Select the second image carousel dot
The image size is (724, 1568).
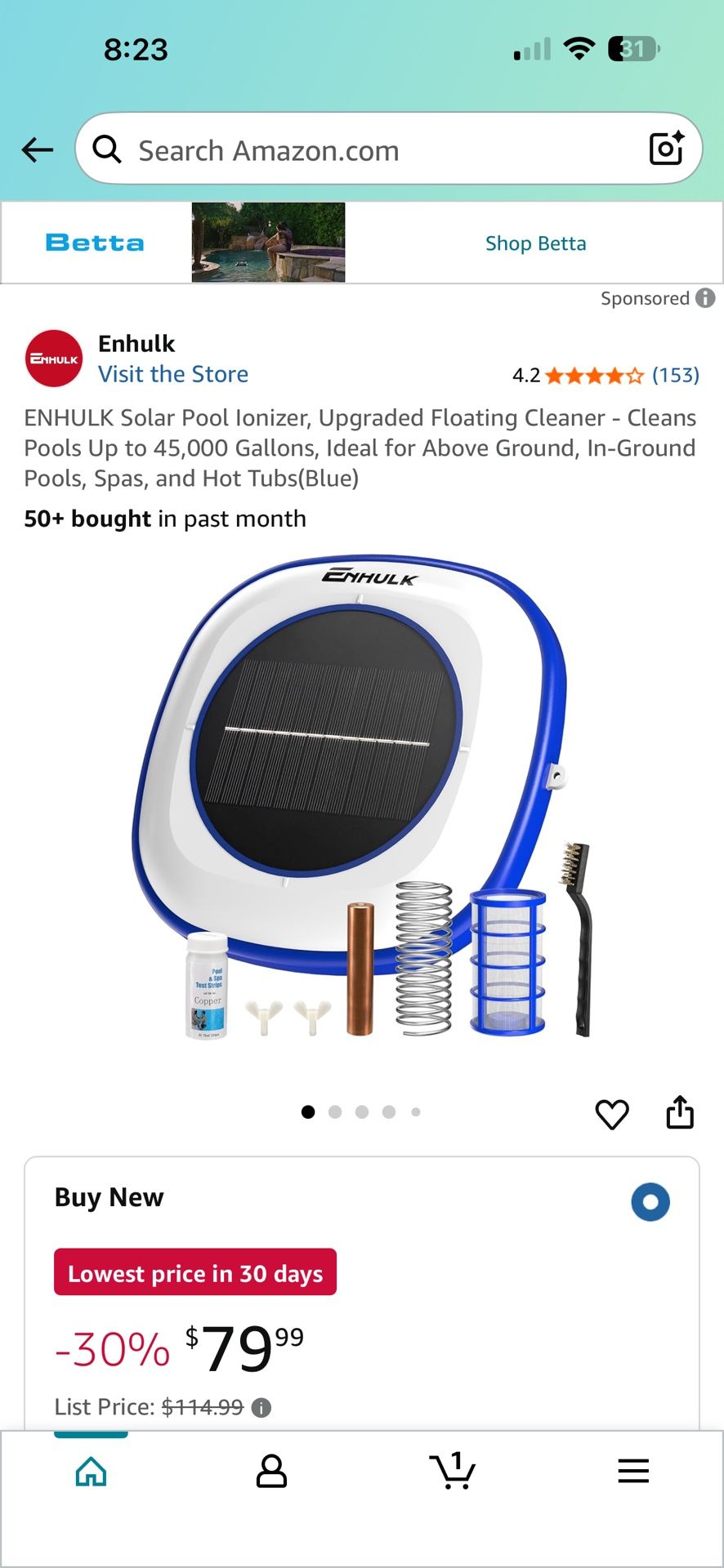pyautogui.click(x=335, y=1112)
